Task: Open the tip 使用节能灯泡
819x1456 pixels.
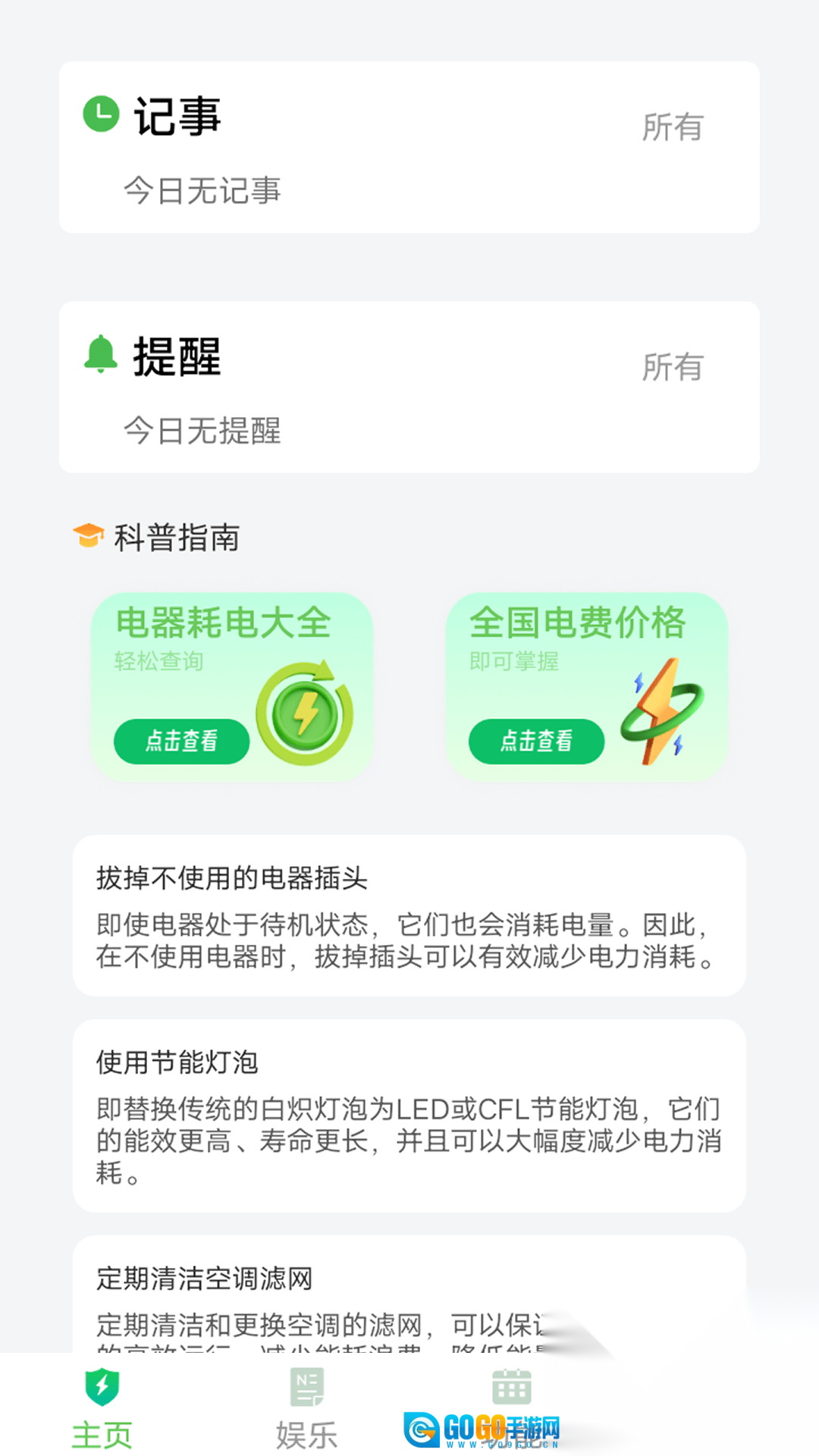Action: (409, 1115)
